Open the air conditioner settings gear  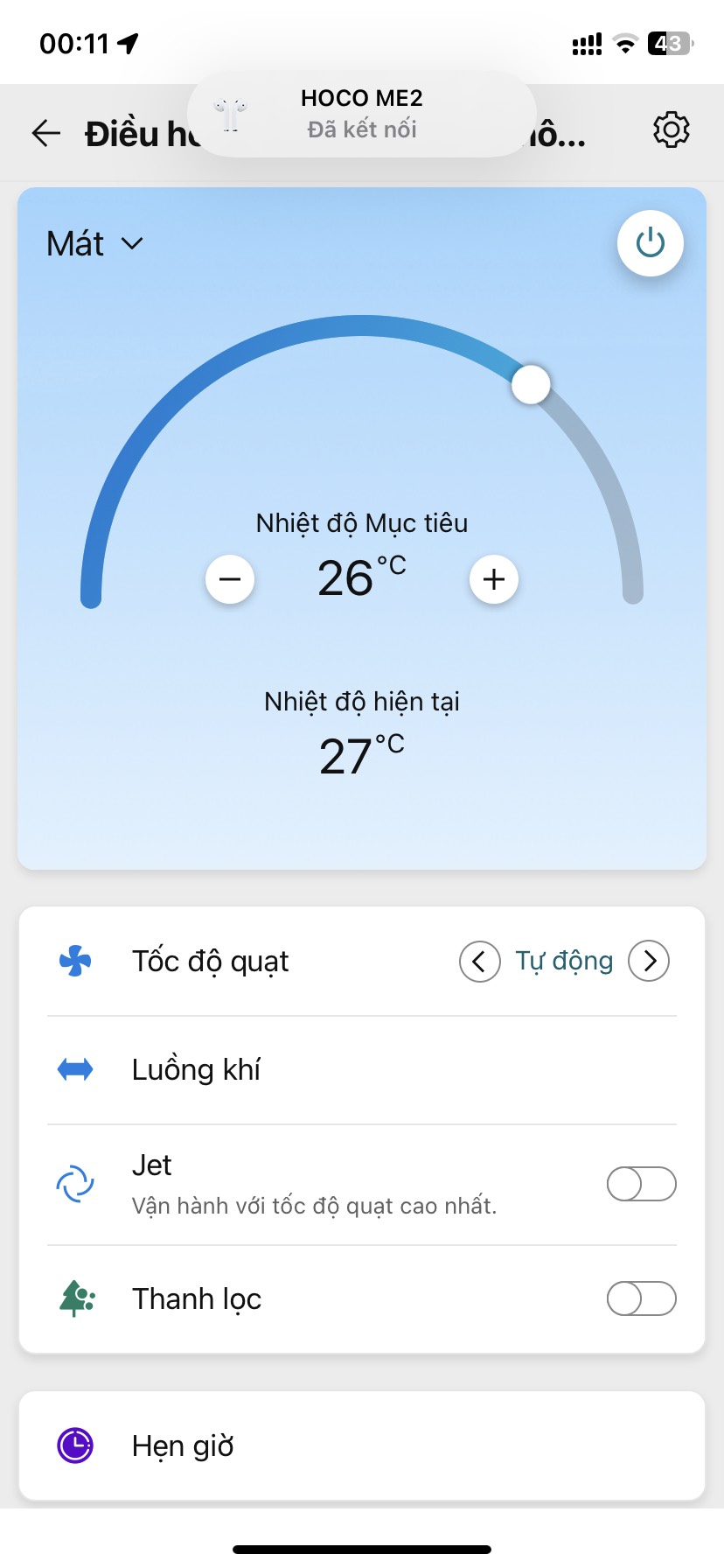coord(671,129)
